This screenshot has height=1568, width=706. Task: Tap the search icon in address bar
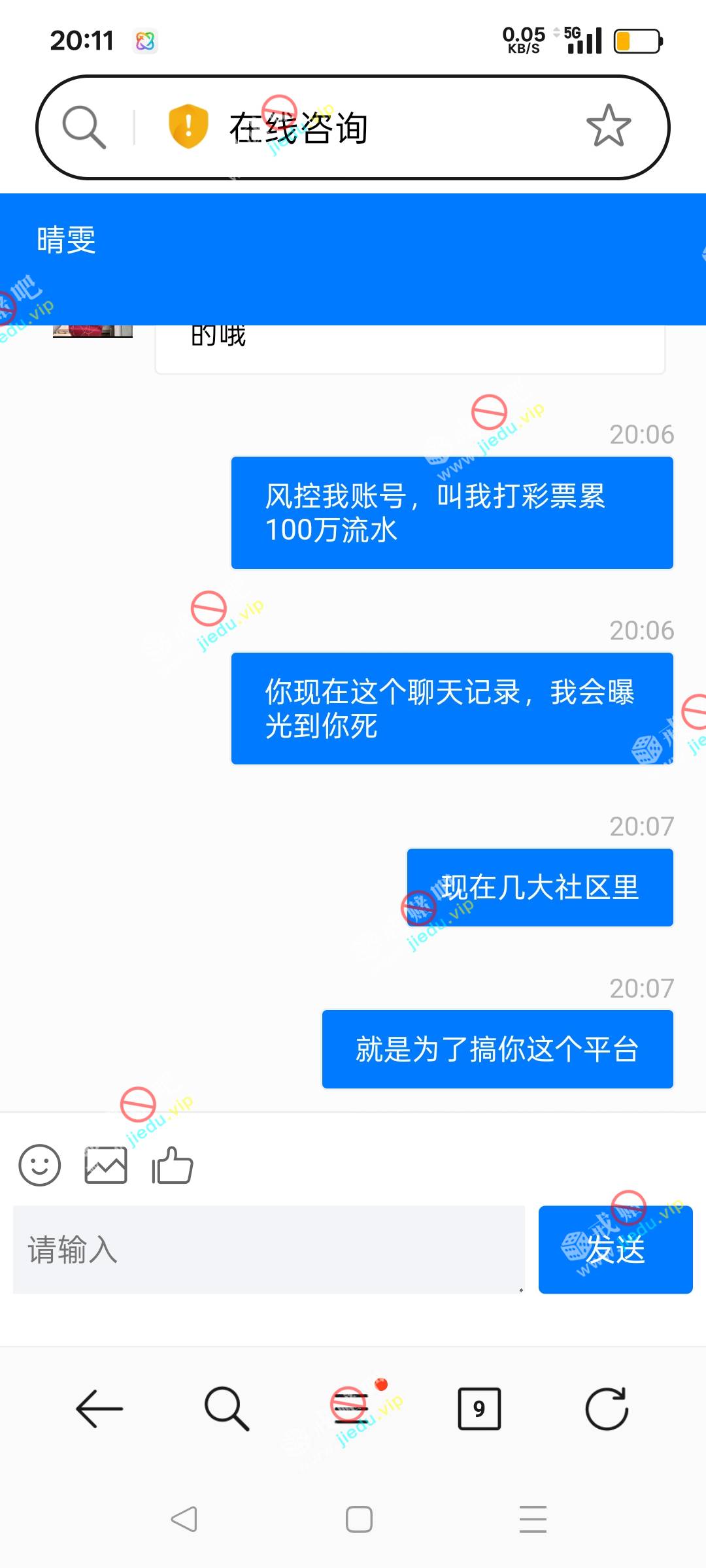coord(84,127)
